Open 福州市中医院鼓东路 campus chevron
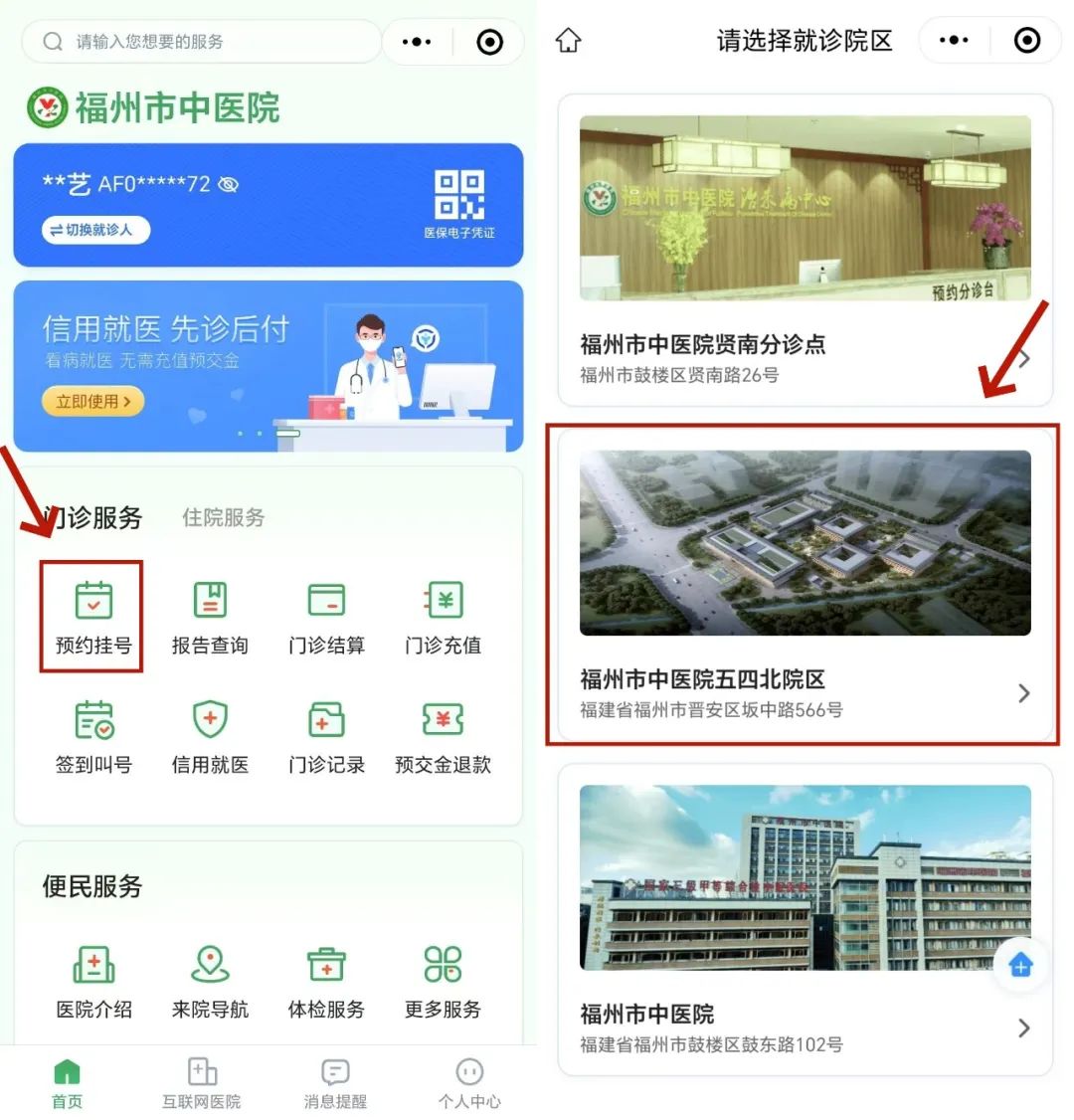The height and width of the screenshot is (1120, 1074). point(1025,1027)
